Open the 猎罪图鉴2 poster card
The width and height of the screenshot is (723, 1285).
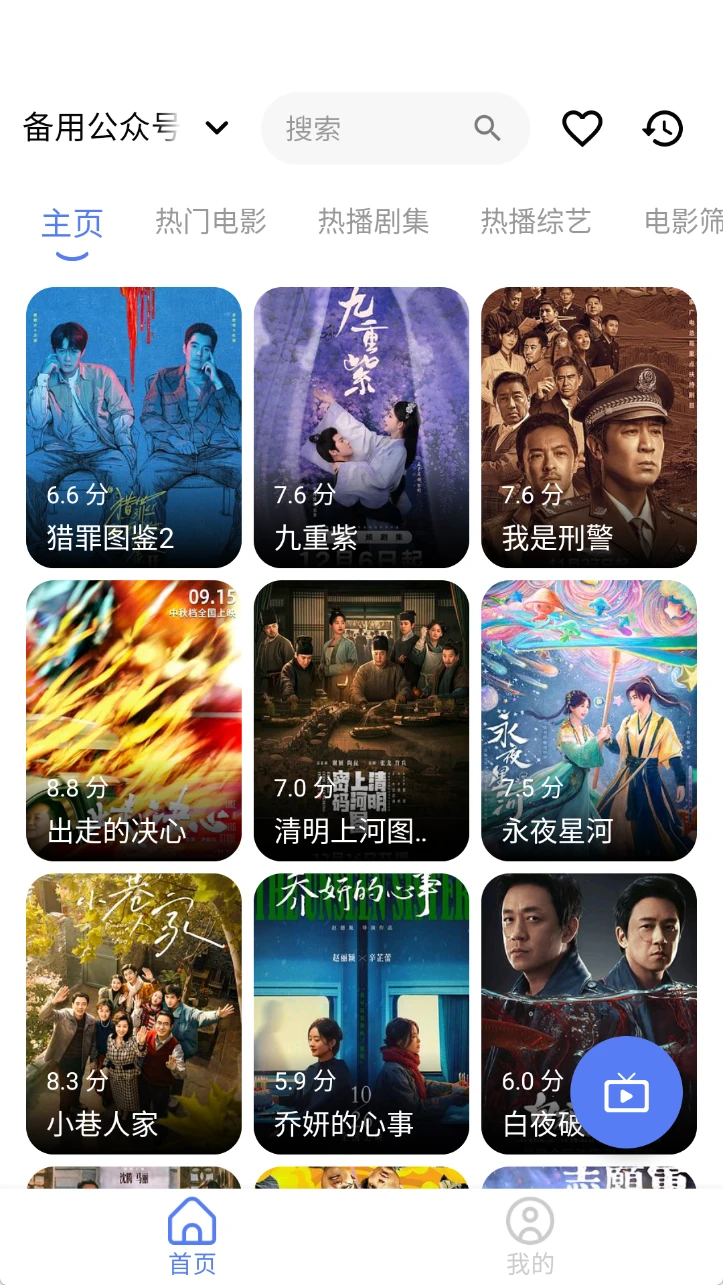pos(134,427)
